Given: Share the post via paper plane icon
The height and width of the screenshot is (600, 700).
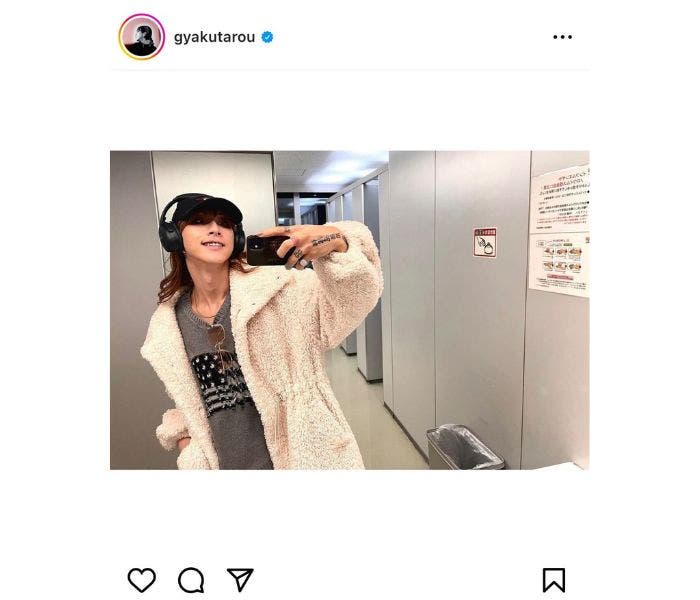Looking at the screenshot, I should (x=239, y=580).
